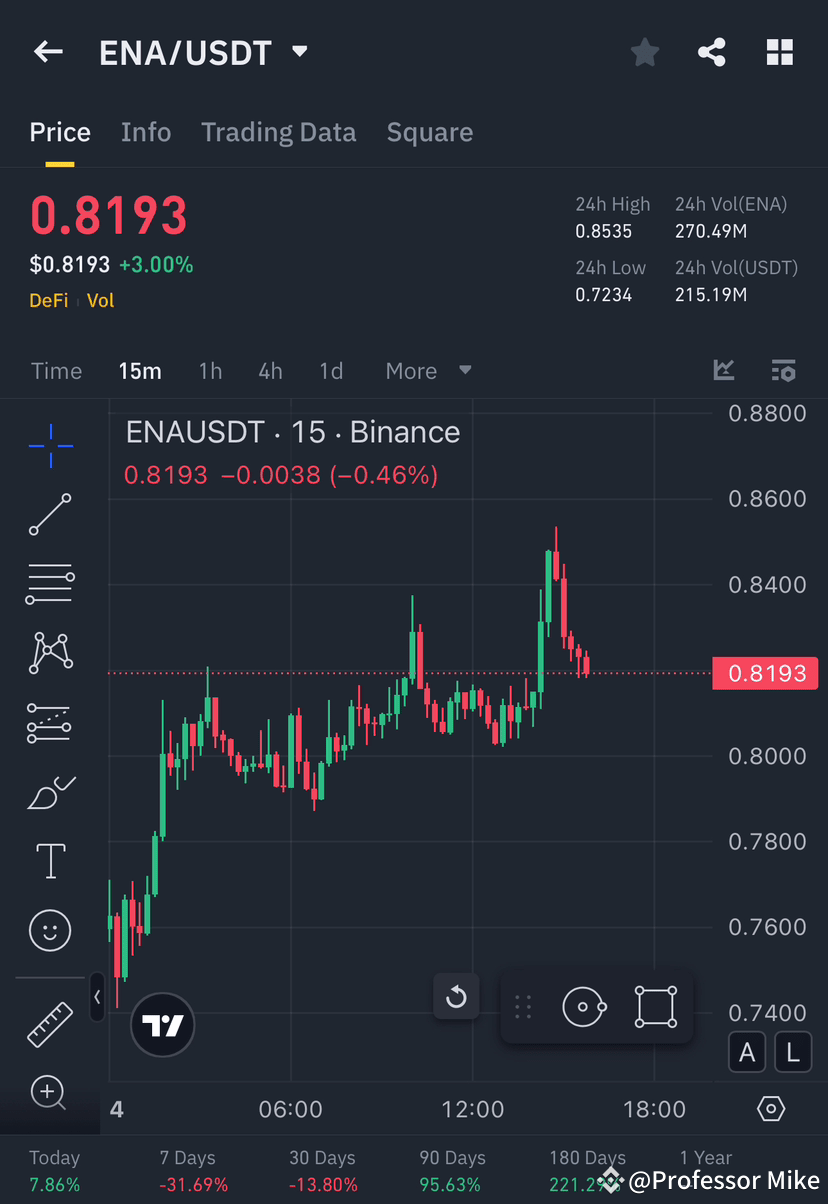Activate the zoom-in magnifier tool
Screen dimensions: 828x1204
pos(50,1093)
